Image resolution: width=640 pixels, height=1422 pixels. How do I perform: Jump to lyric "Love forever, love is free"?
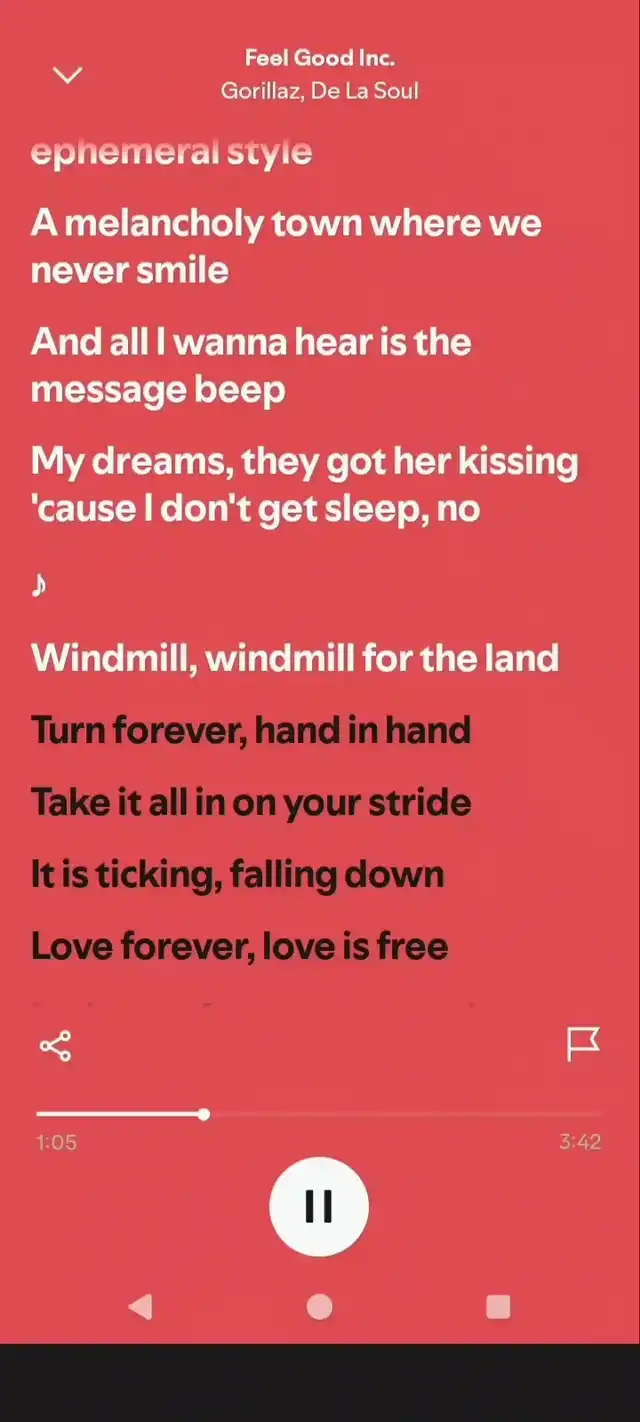[x=239, y=946]
